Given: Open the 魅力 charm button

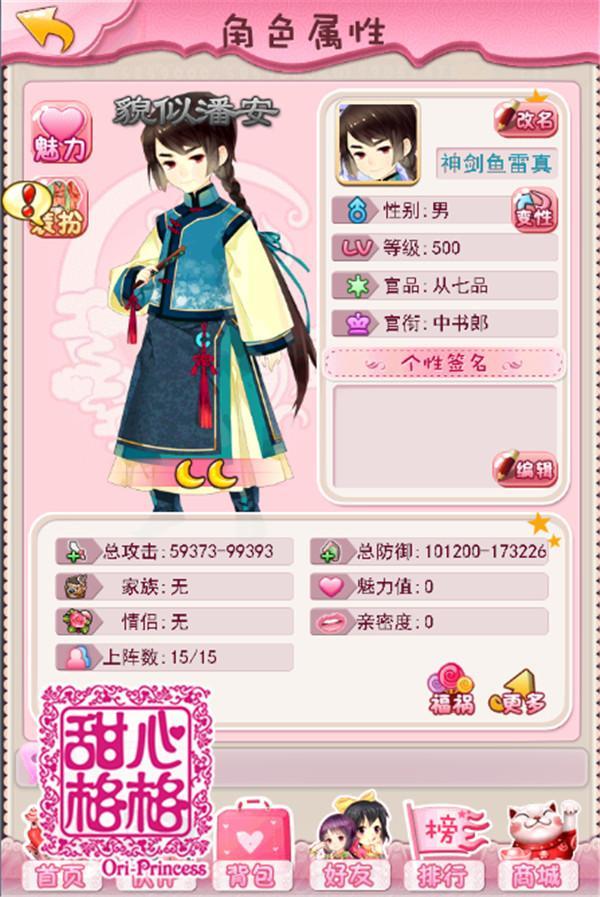Looking at the screenshot, I should [61, 134].
